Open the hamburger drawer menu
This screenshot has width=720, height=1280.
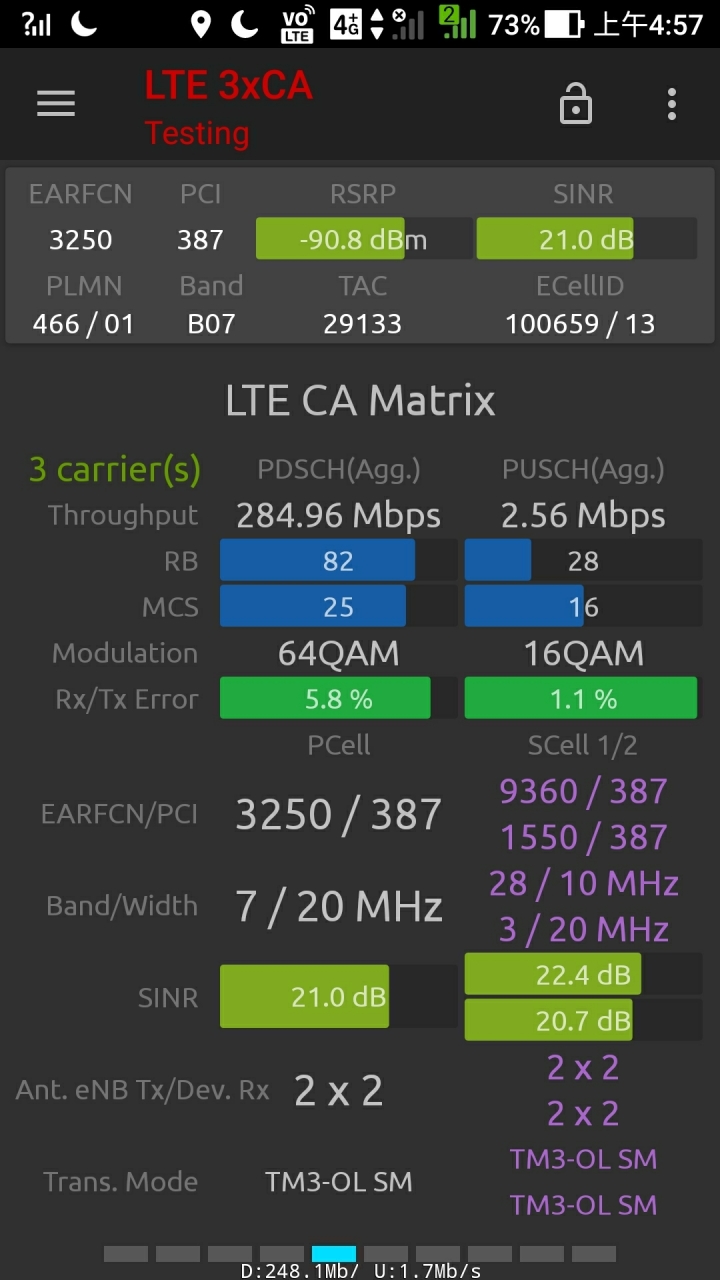(56, 103)
